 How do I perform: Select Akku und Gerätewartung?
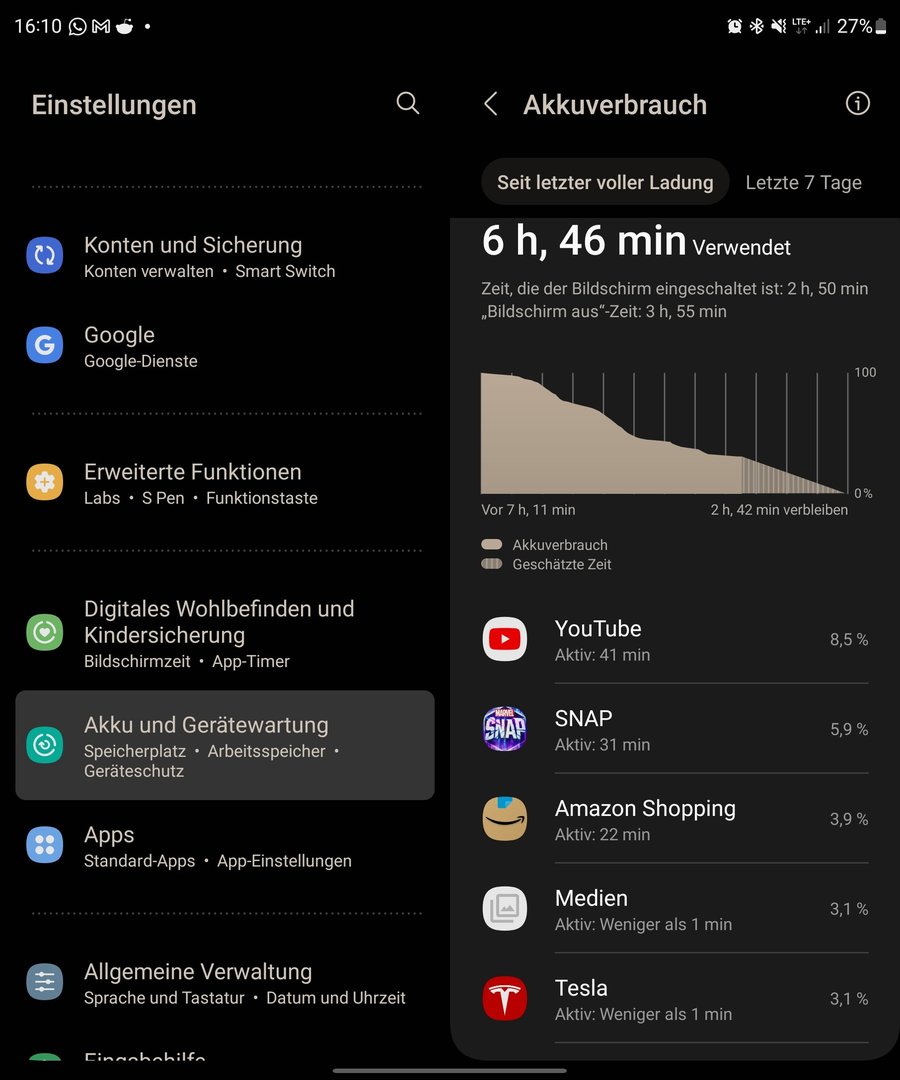coord(225,746)
